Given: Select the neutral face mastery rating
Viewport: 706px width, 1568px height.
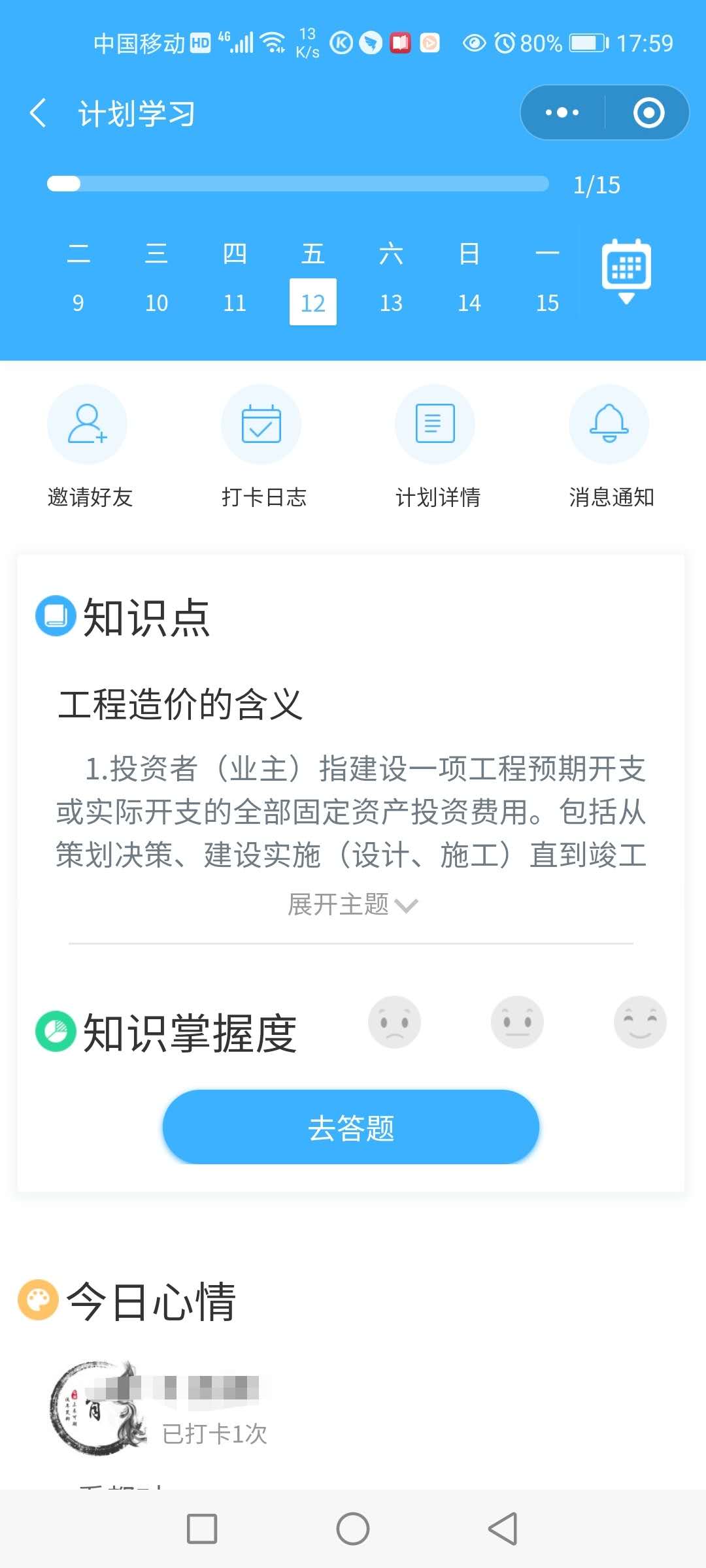Looking at the screenshot, I should click(517, 1022).
